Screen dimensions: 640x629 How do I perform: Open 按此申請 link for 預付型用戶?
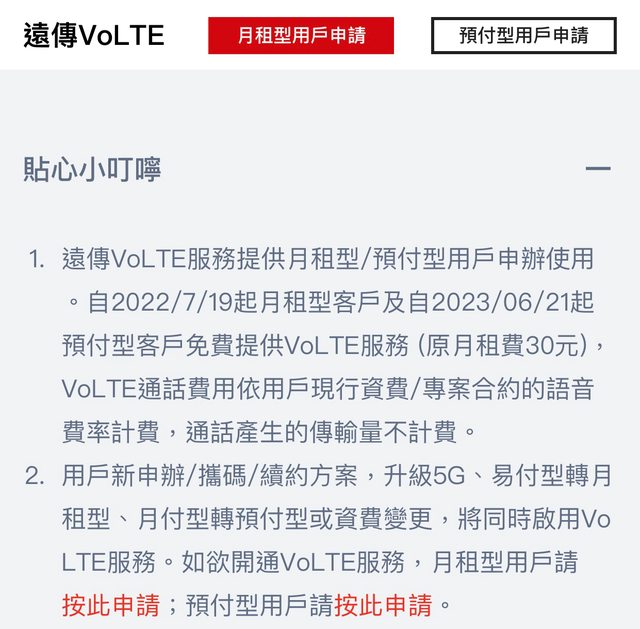click(x=383, y=605)
